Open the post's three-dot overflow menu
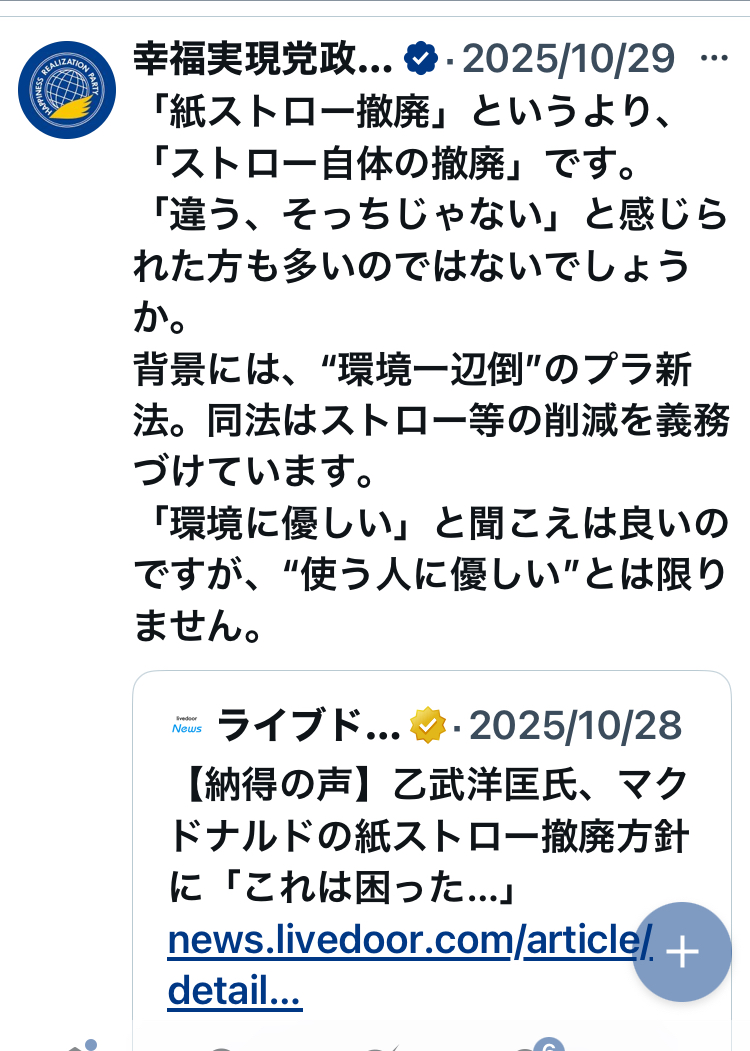 [x=713, y=59]
